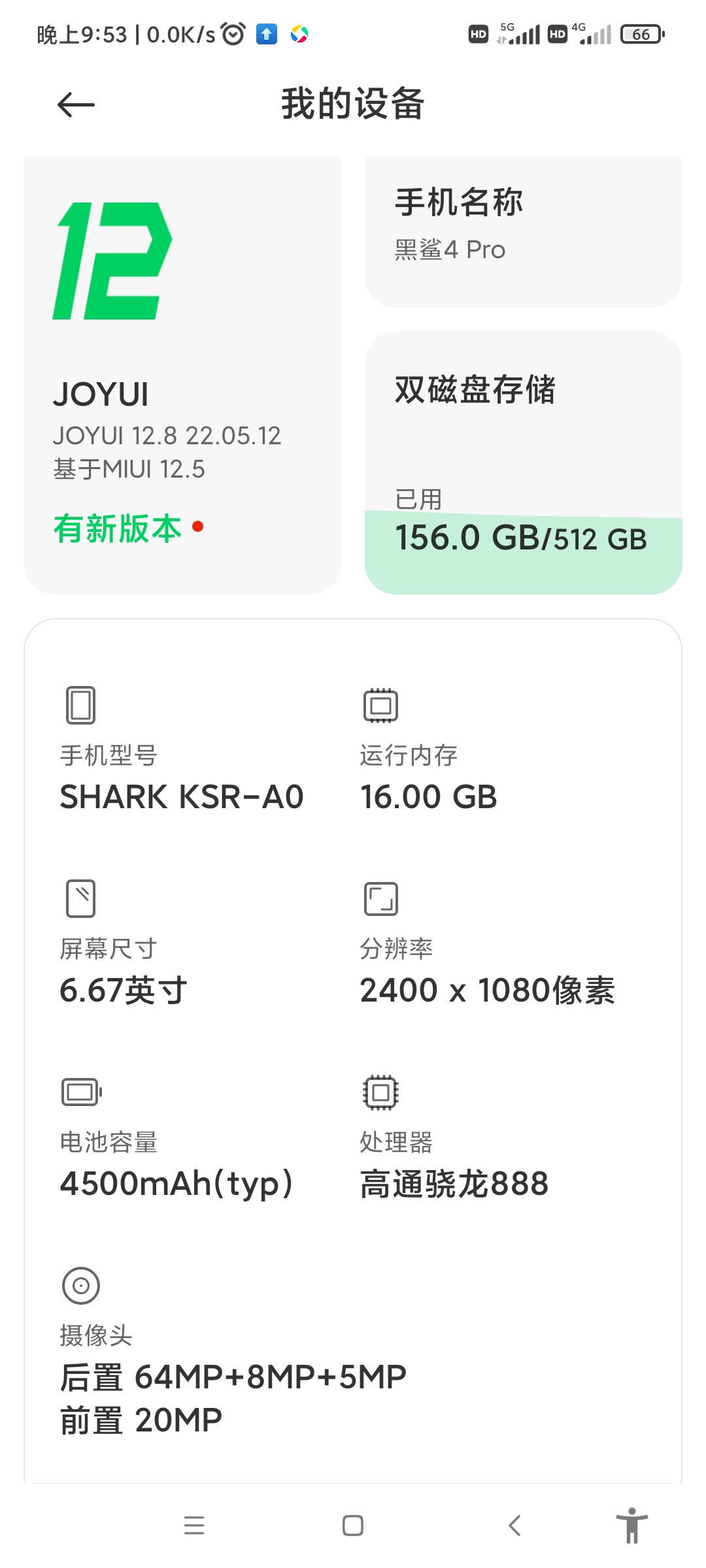Open recent apps from the navigation bar
The height and width of the screenshot is (1568, 706).
(x=194, y=1526)
